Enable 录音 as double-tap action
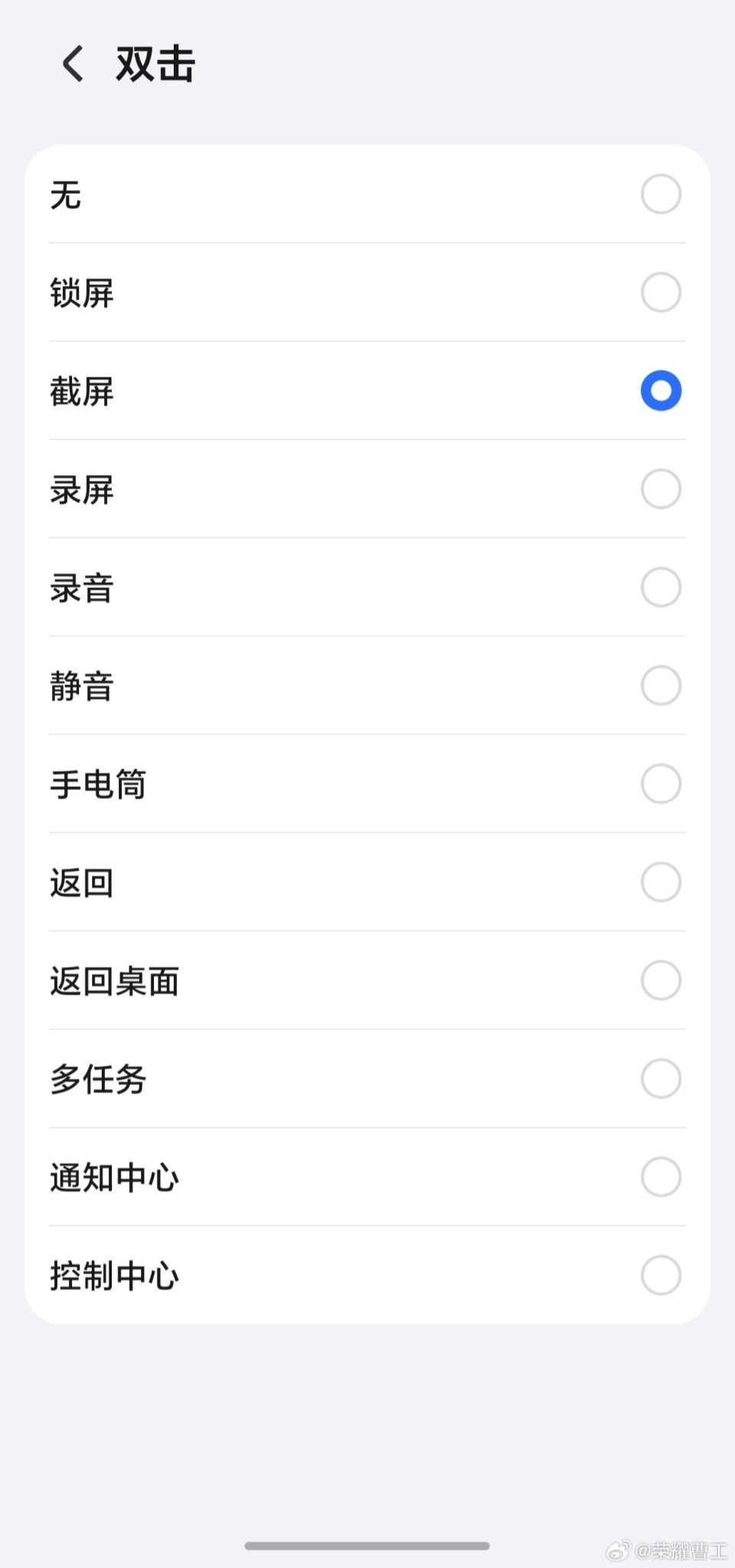 (660, 587)
